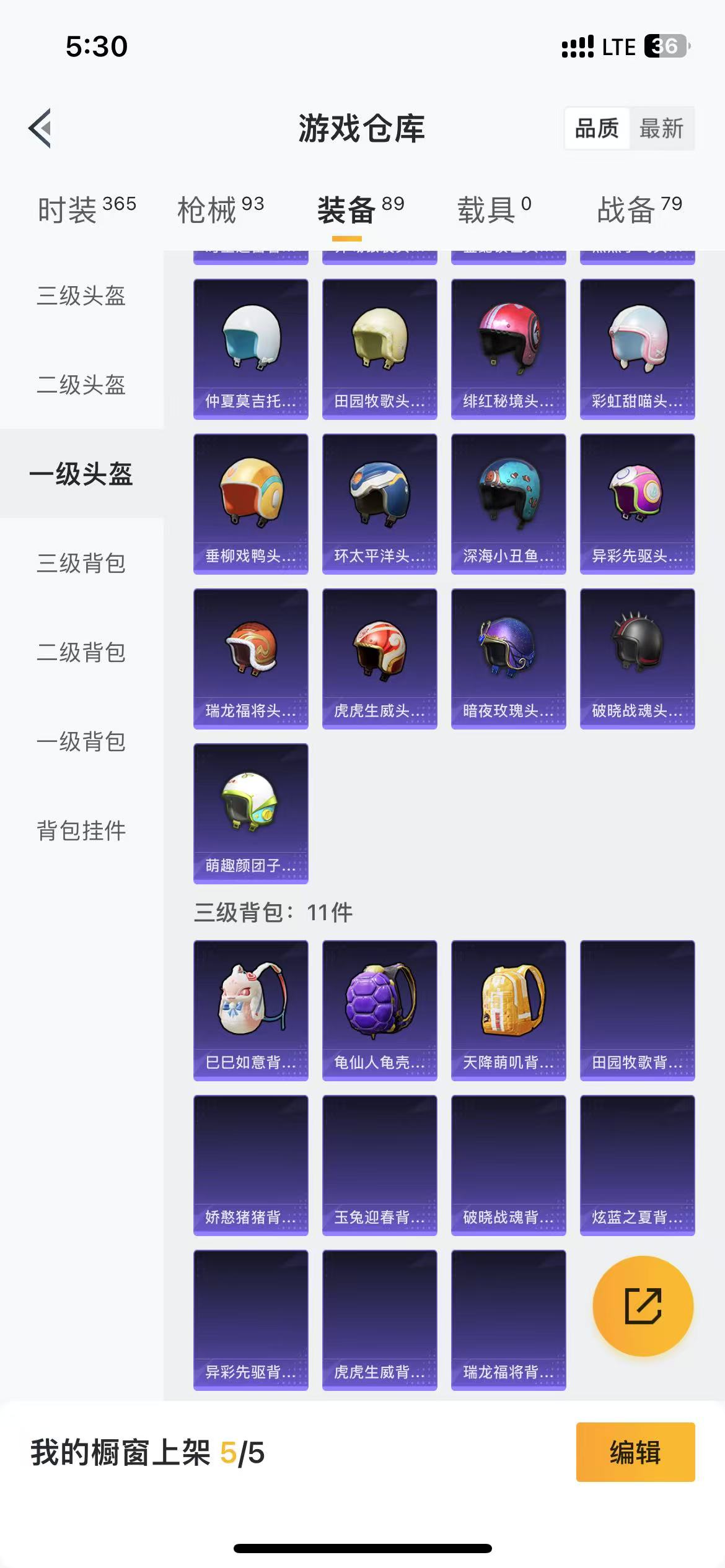Switch to the 枪械 tab

221,209
